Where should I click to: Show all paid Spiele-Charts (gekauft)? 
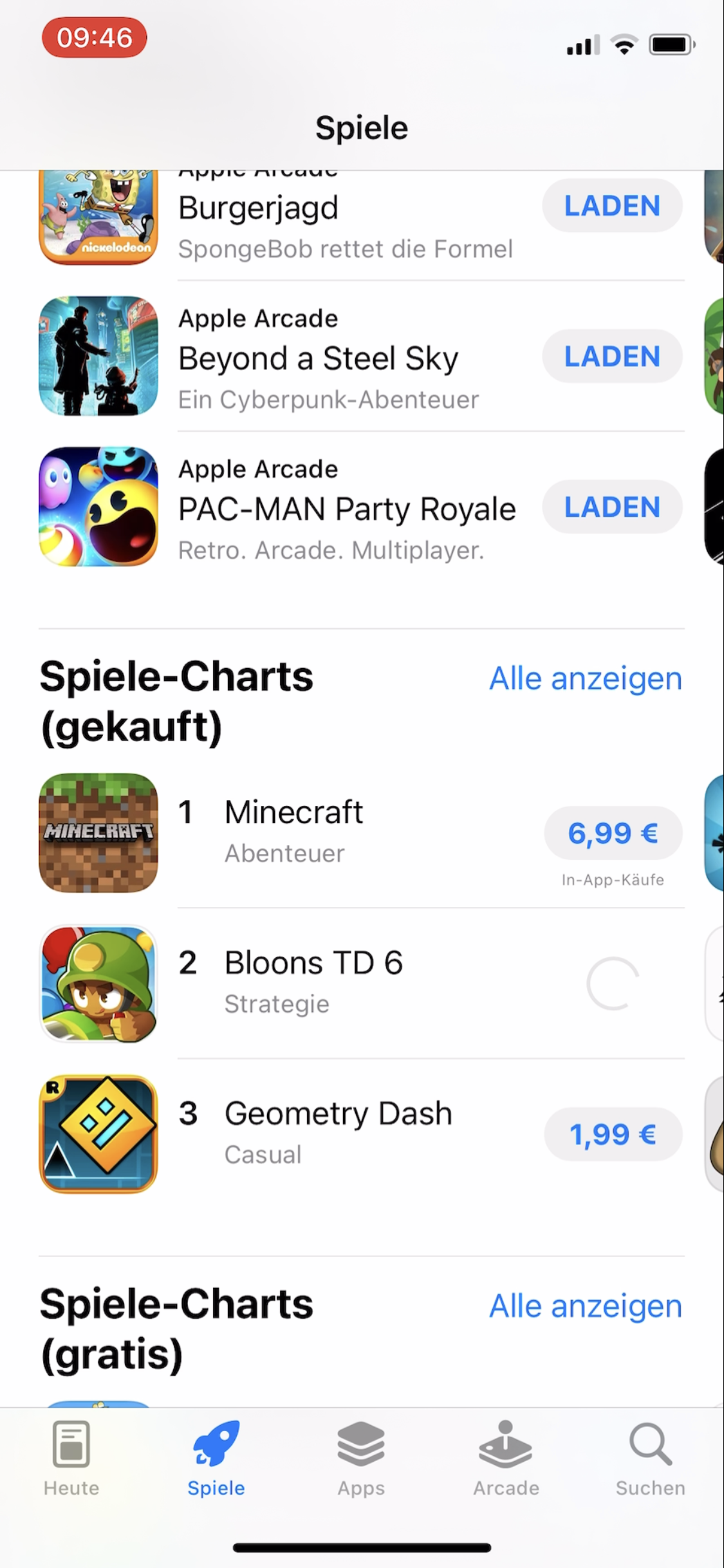585,678
